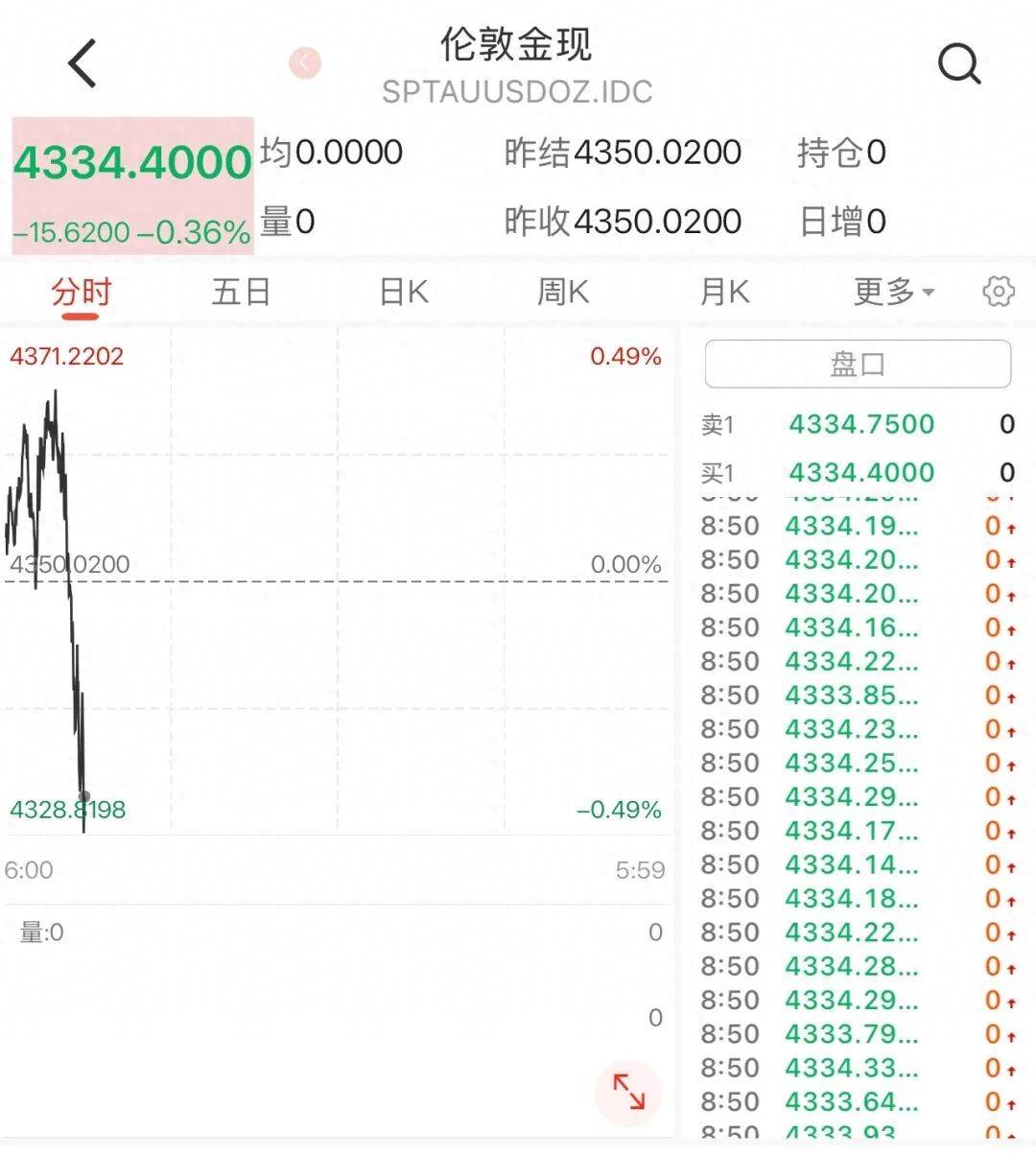The image size is (1036, 1156).
Task: Open the search magnifier icon
Action: [958, 64]
